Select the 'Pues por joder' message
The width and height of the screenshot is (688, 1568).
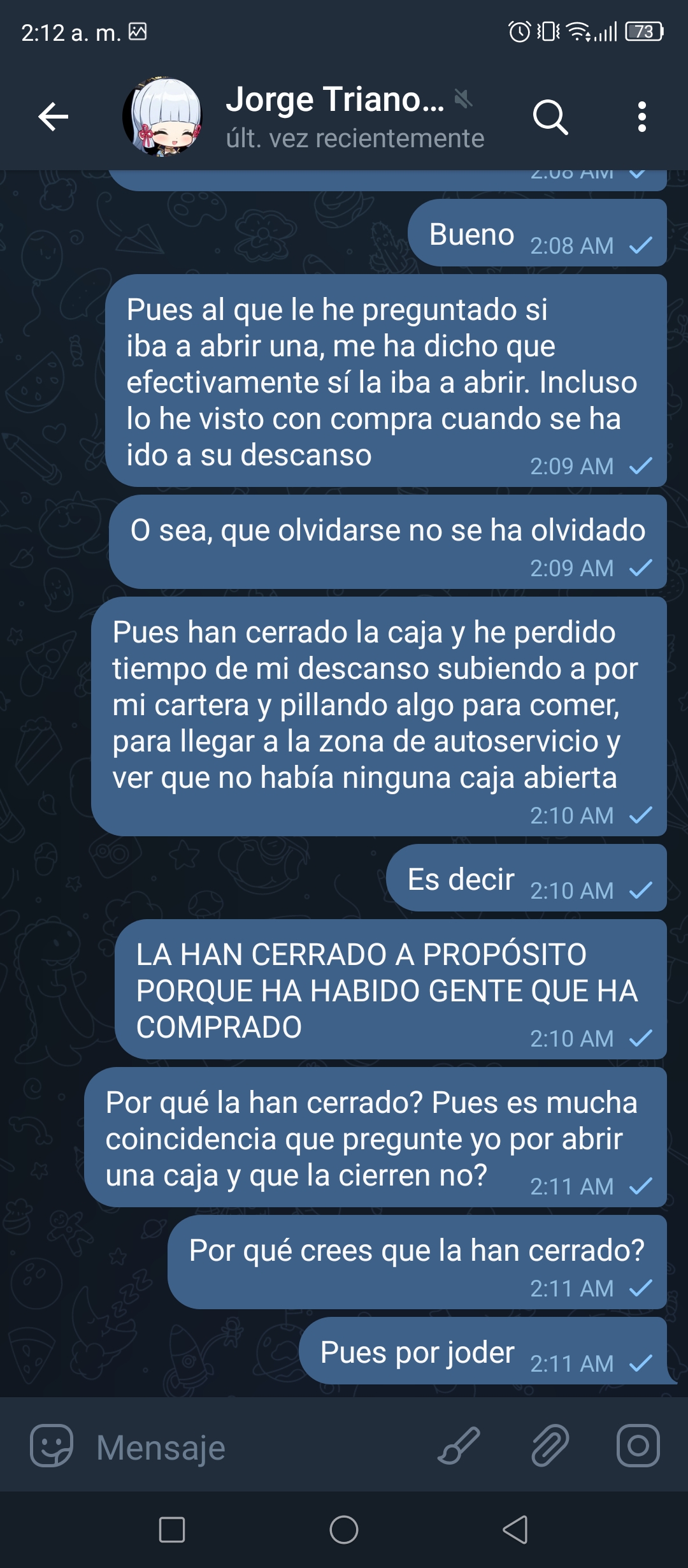click(x=484, y=1351)
